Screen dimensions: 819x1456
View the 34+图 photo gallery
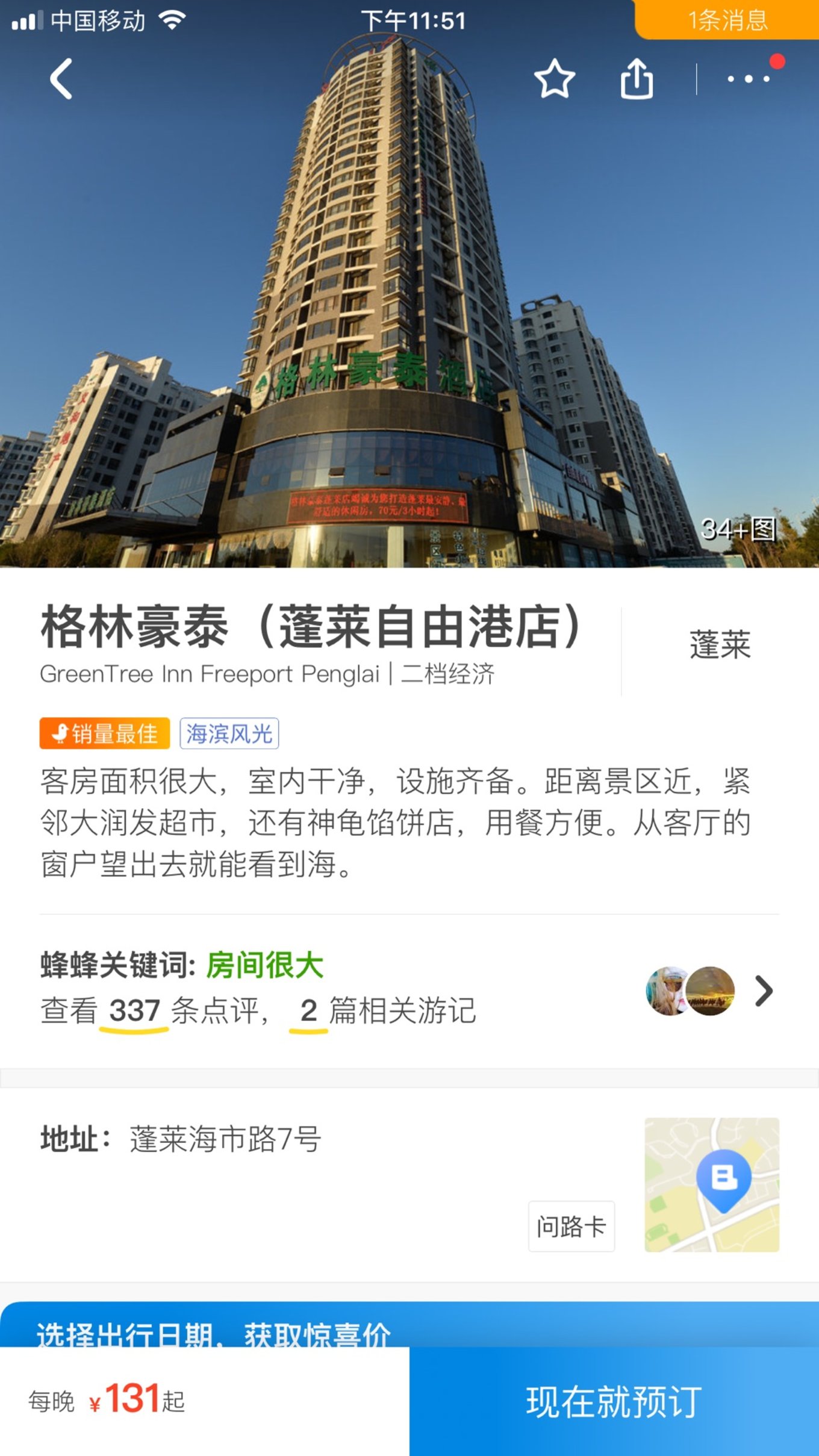[x=738, y=530]
